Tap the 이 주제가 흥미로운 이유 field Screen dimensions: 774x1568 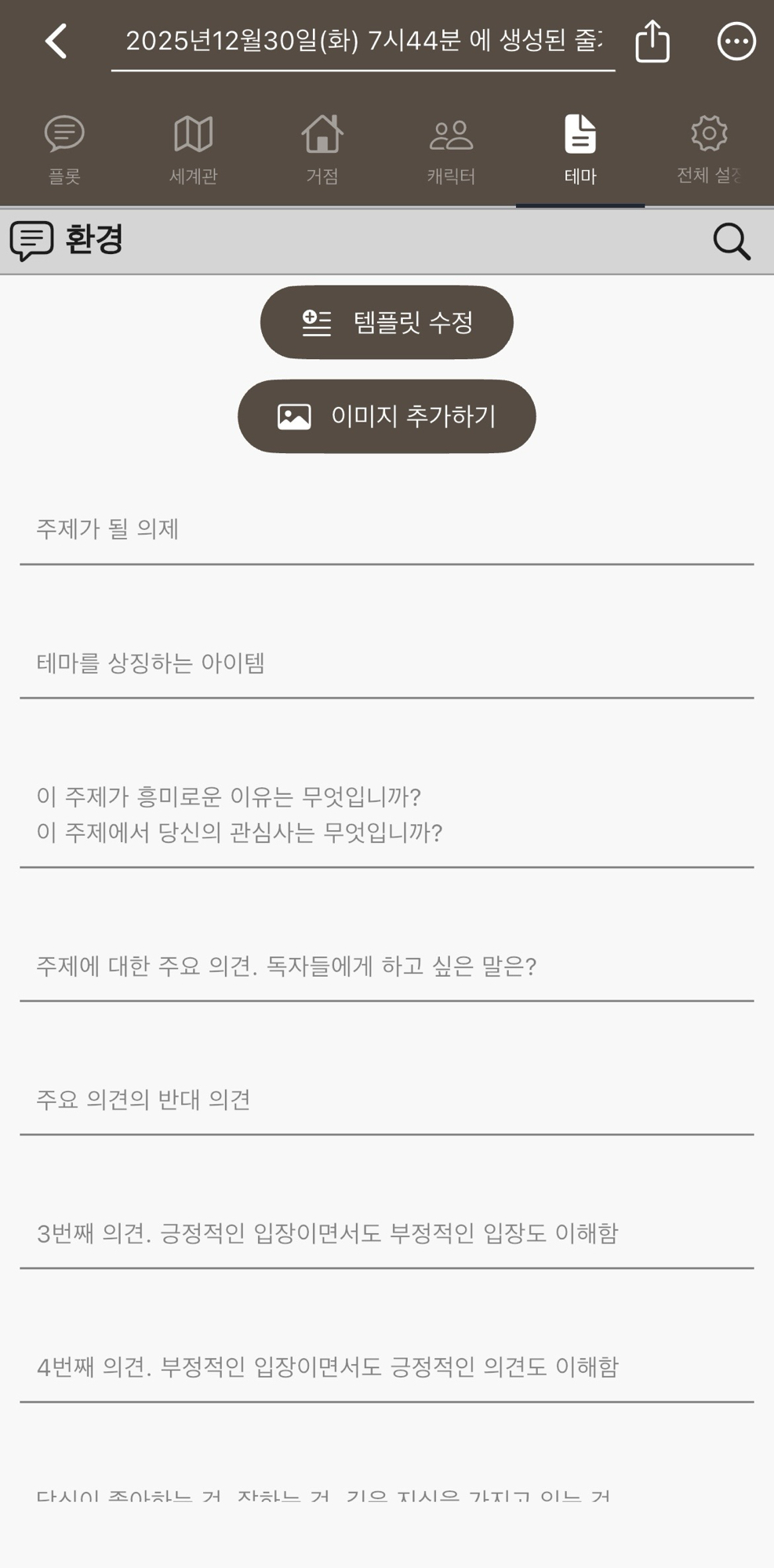(x=387, y=815)
